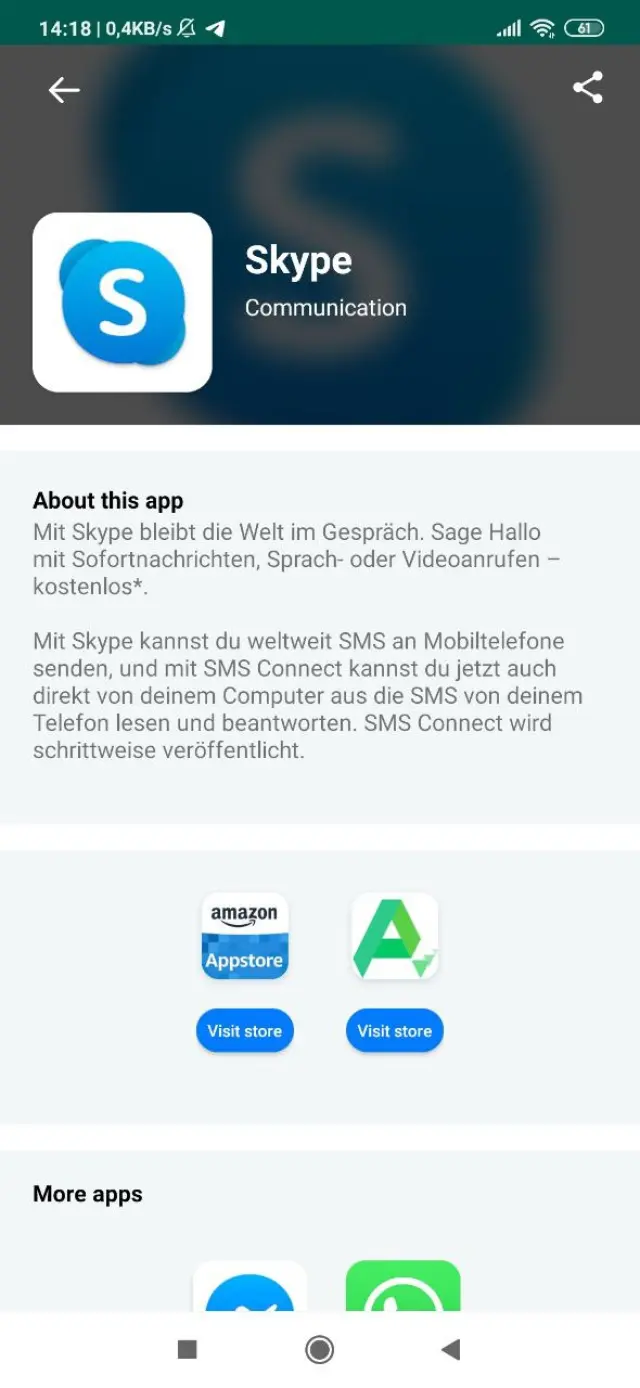Visit store under the APKPure icon

coord(395,1031)
